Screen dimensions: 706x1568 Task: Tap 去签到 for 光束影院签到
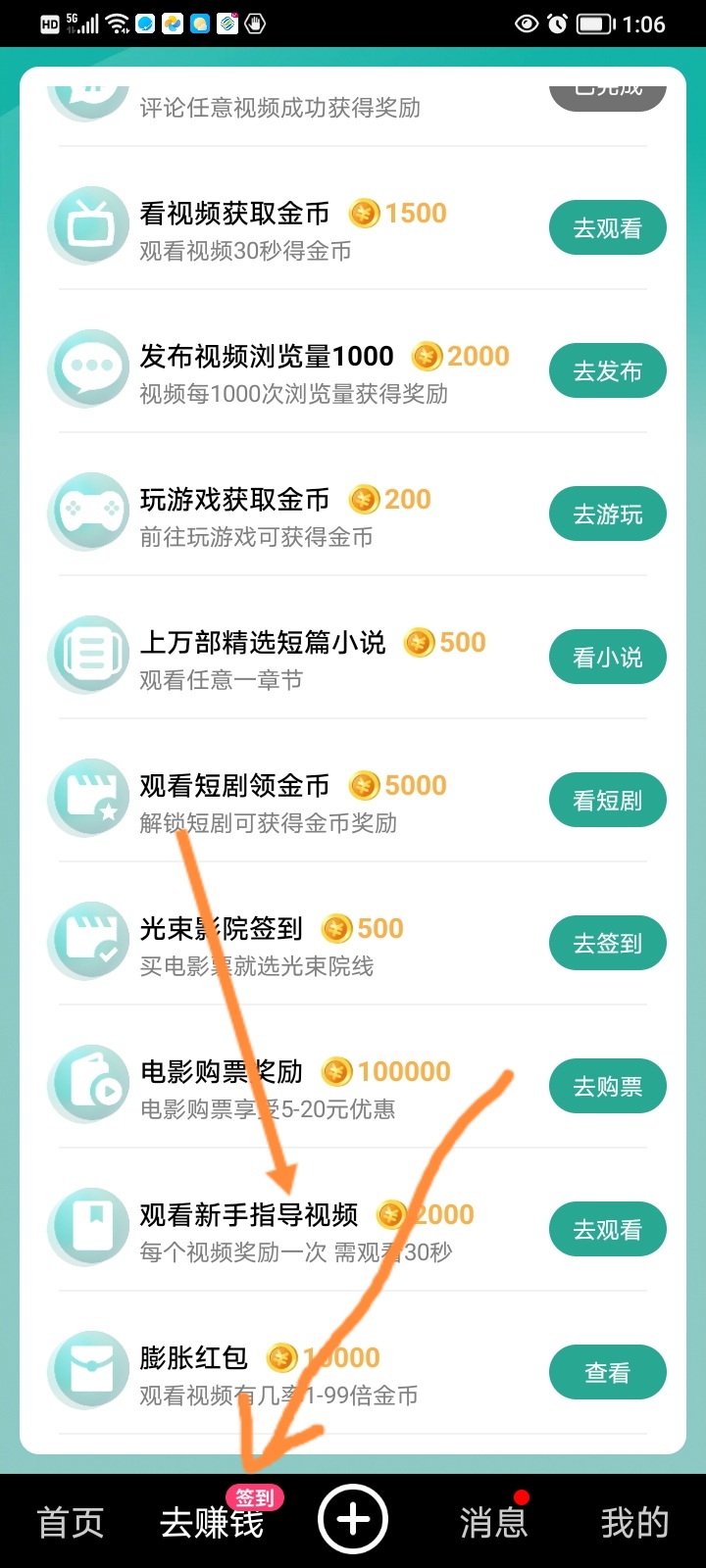pos(608,944)
